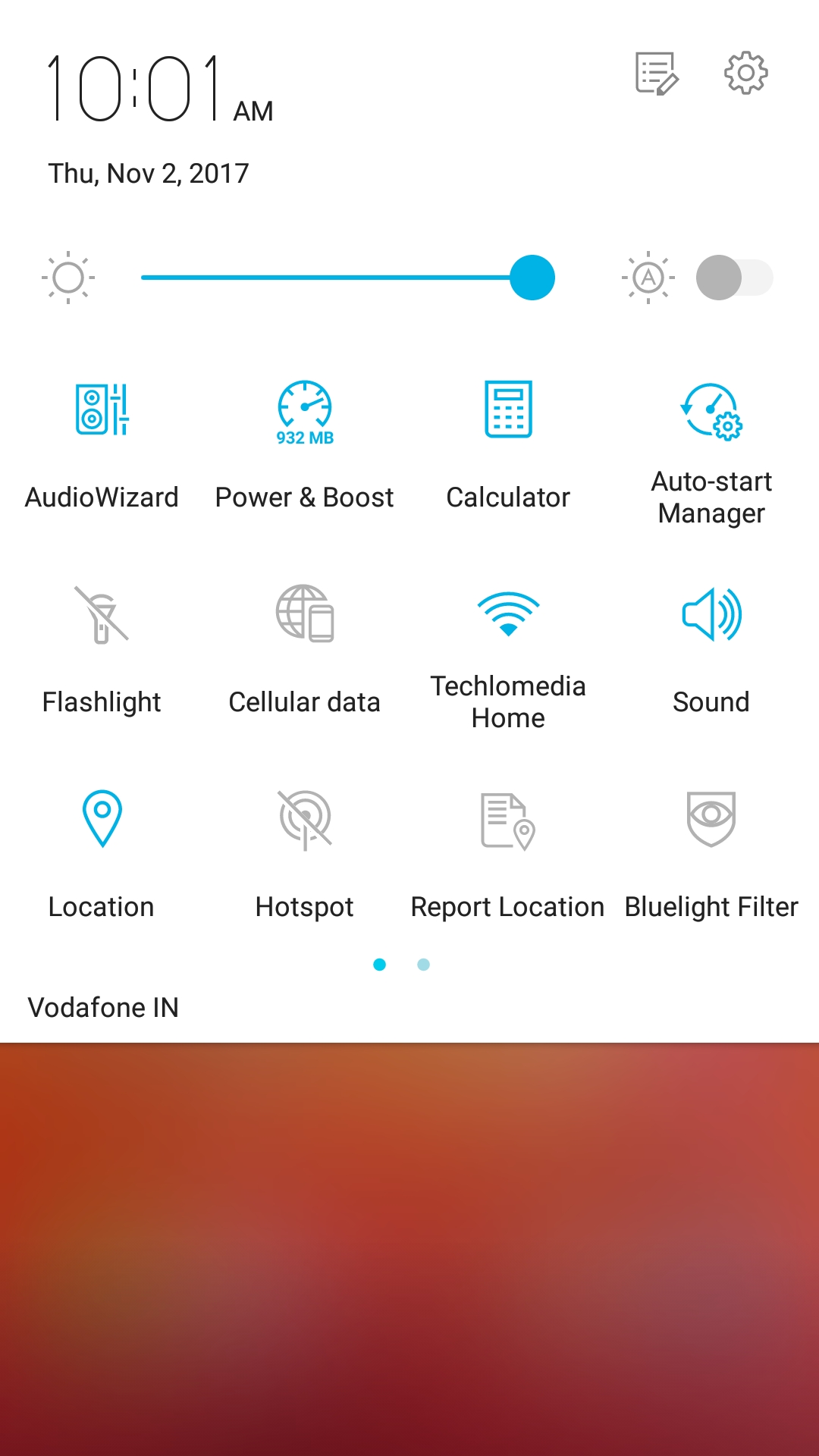
Task: Open system settings via gear icon
Action: pos(746,73)
